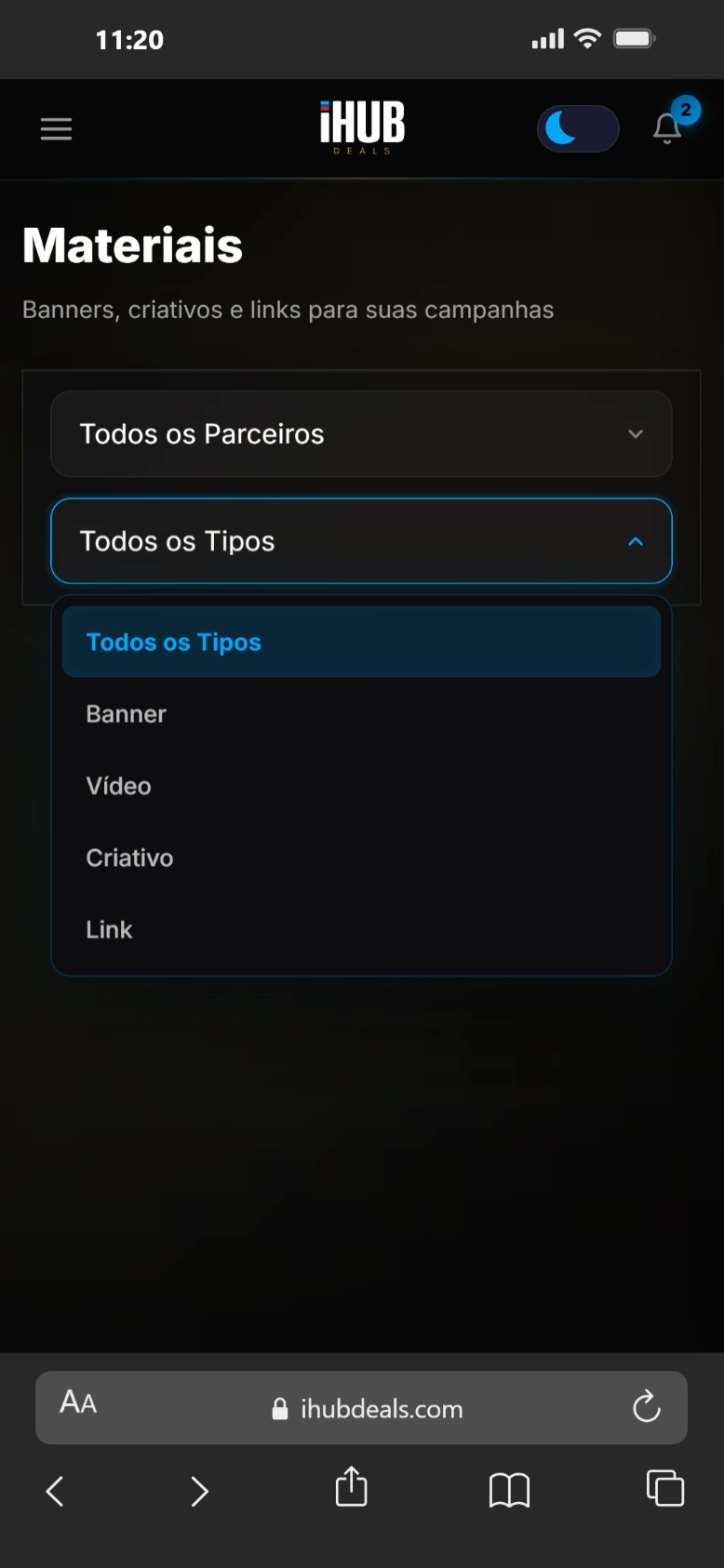Go back with Safari's back arrow
724x1568 pixels.
(x=55, y=1491)
